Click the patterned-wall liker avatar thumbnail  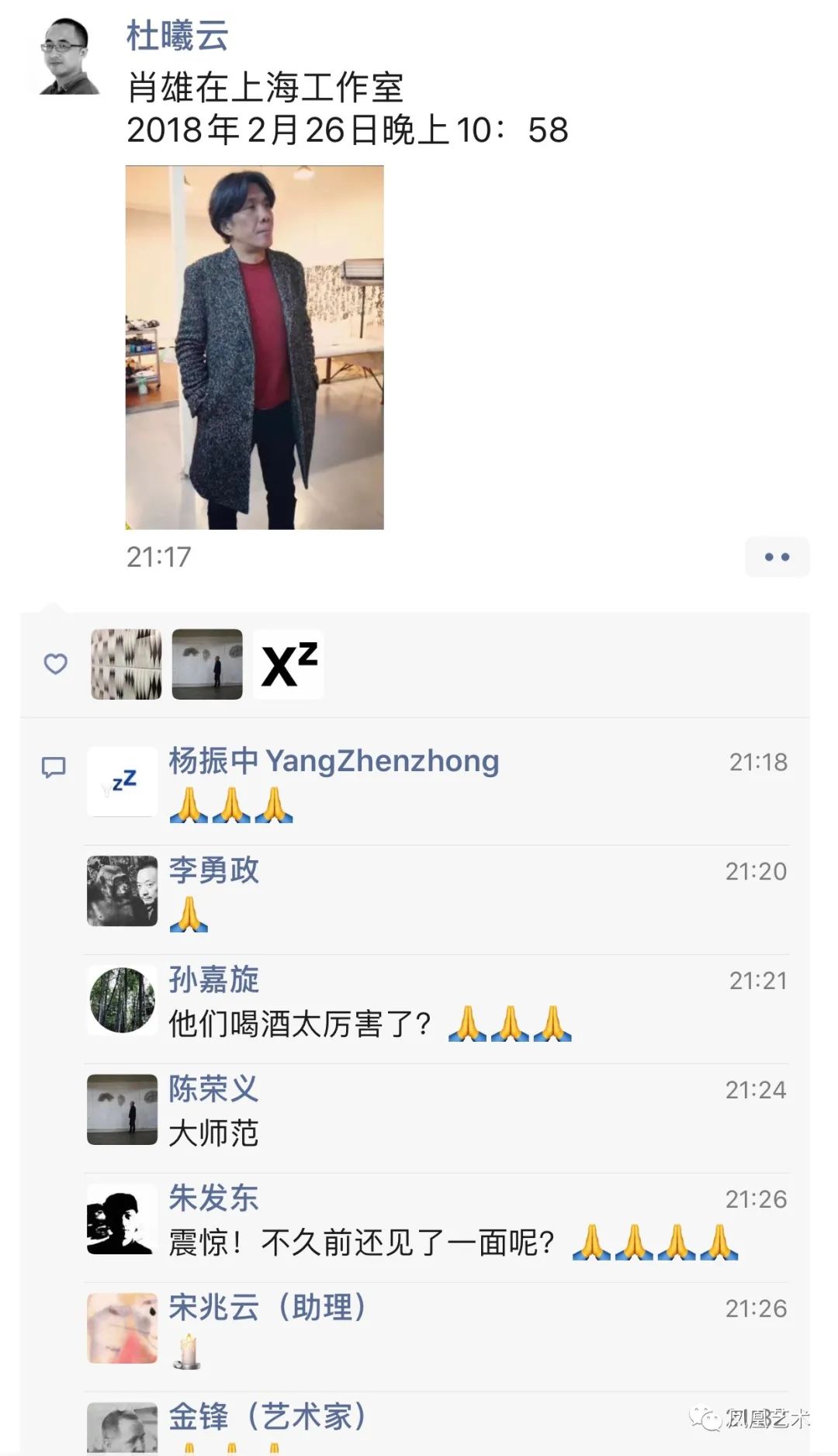pyautogui.click(x=124, y=664)
